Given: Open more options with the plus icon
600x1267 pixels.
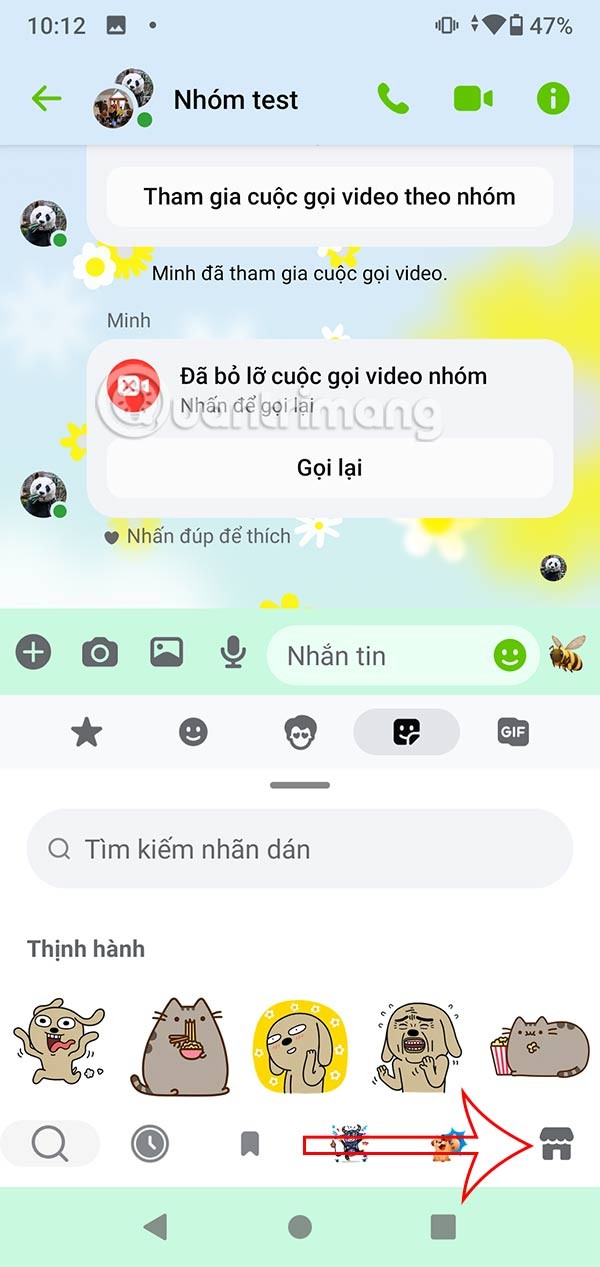Looking at the screenshot, I should [34, 654].
